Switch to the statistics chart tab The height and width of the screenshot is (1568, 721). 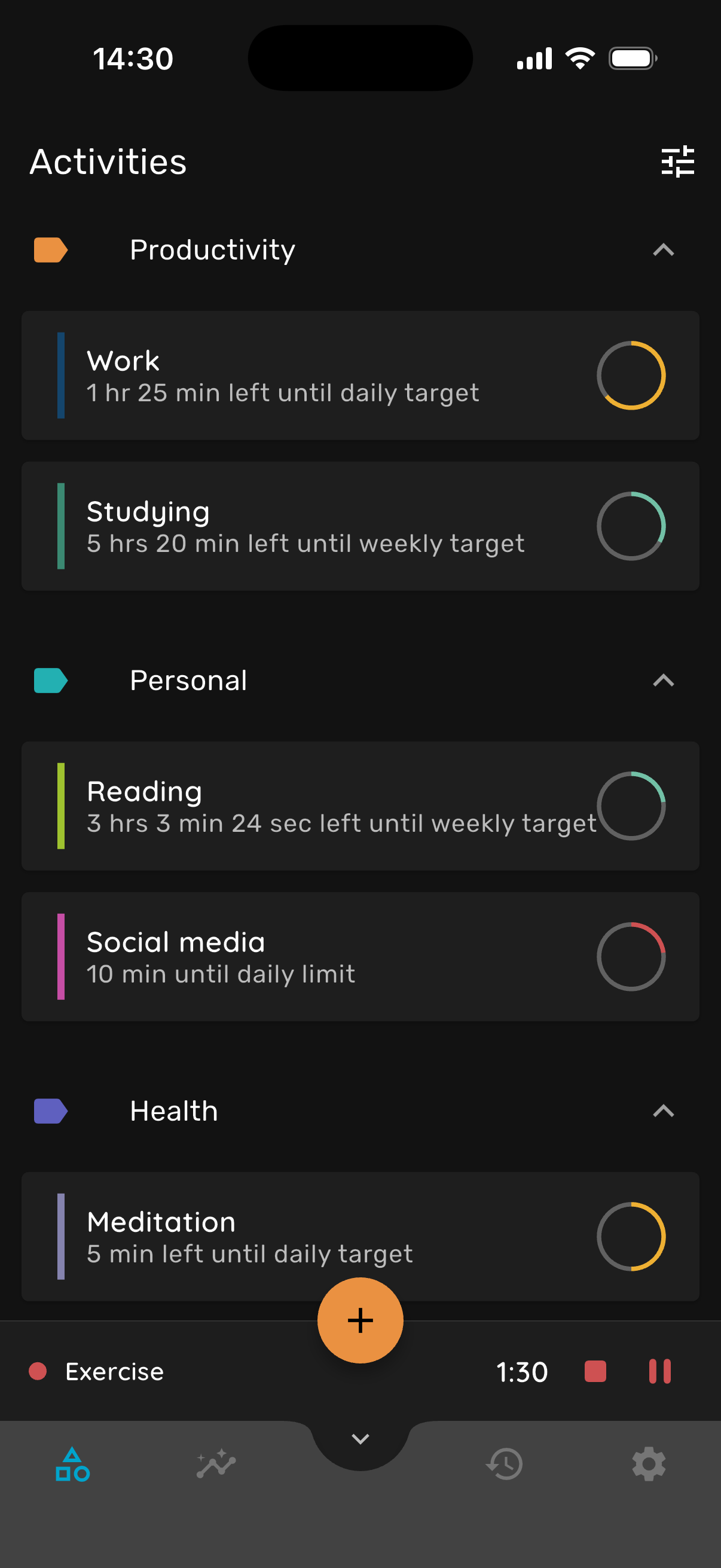[216, 1464]
